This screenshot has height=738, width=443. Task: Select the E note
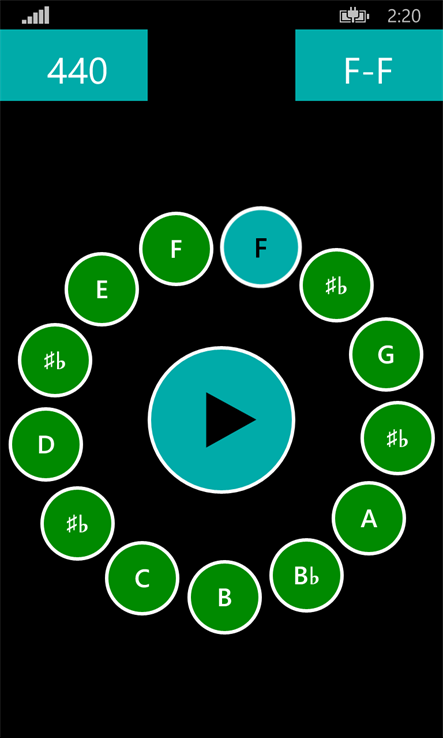coord(102,289)
